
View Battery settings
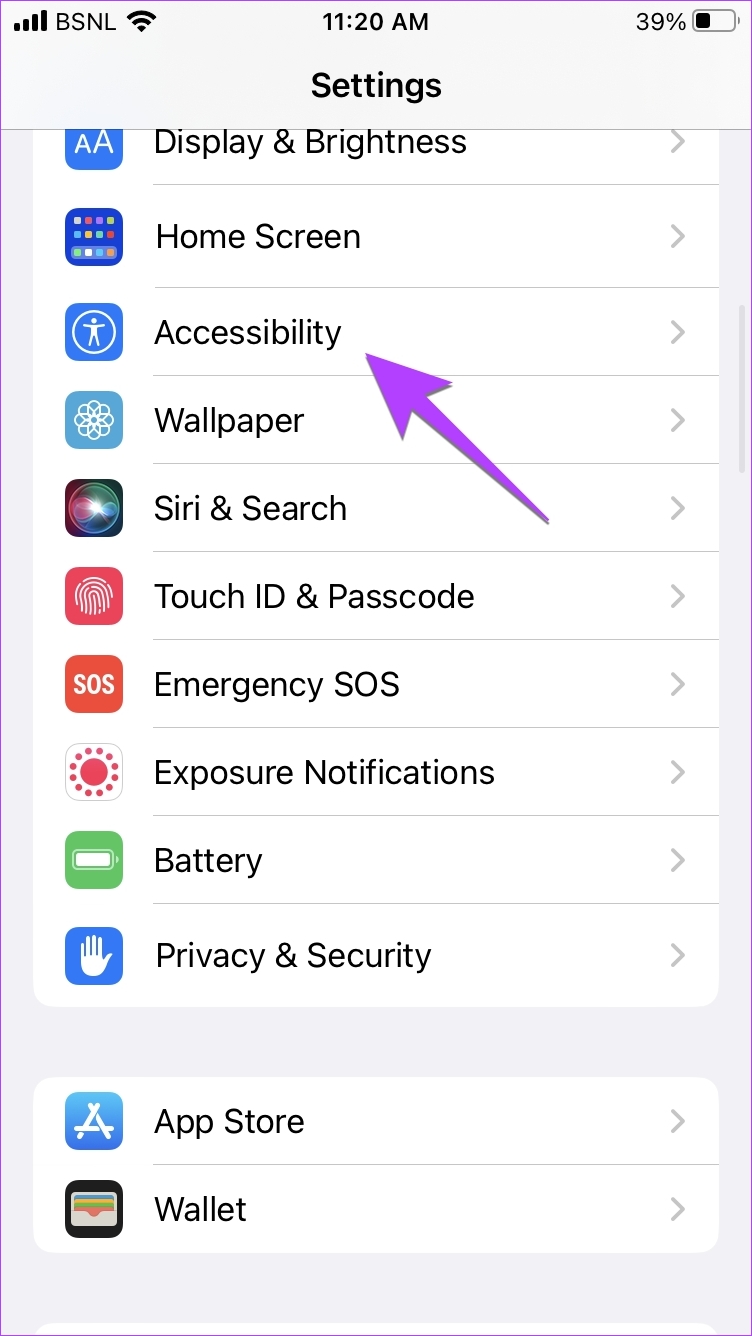point(376,860)
